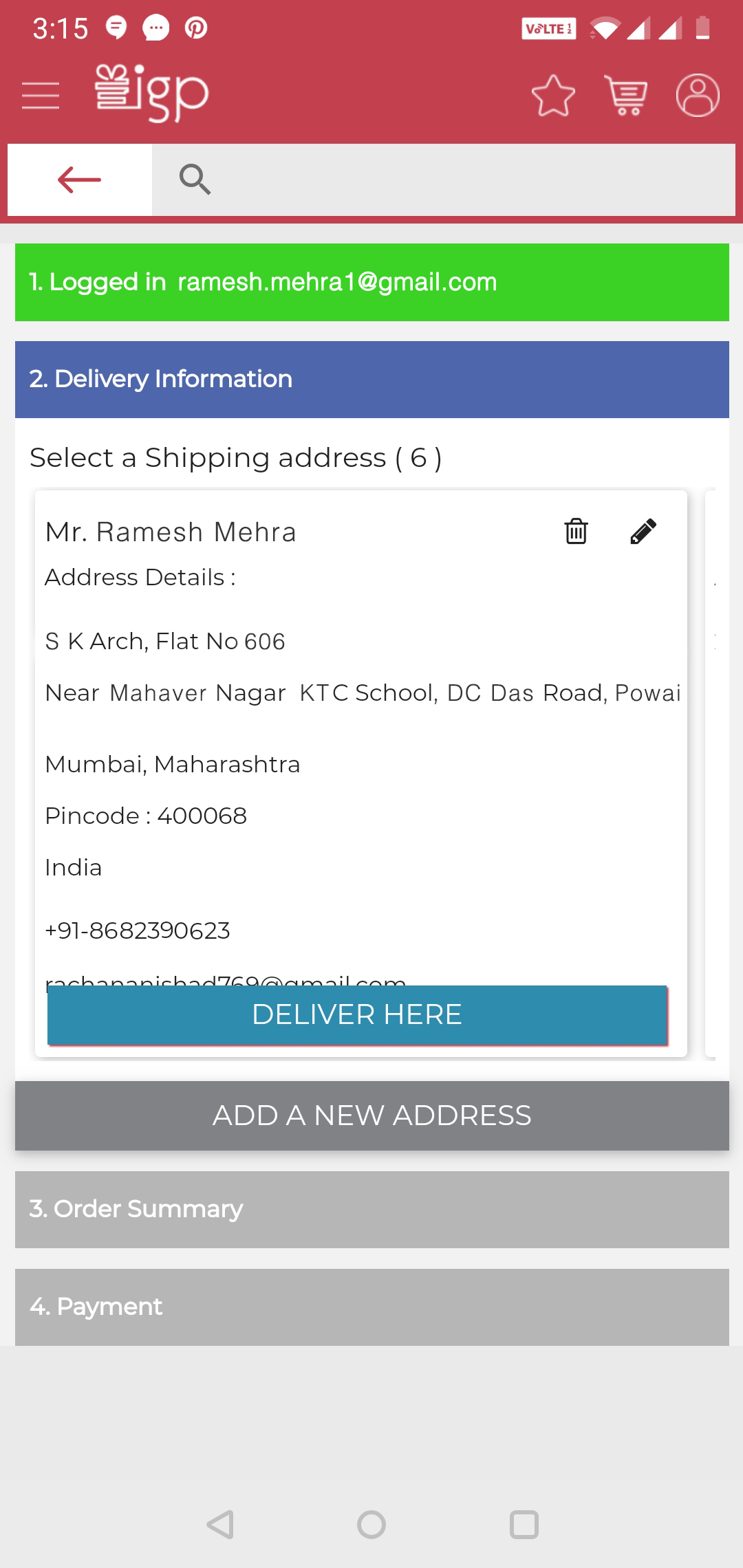Image resolution: width=743 pixels, height=1568 pixels.
Task: Expand the Payment section
Action: point(371,1307)
